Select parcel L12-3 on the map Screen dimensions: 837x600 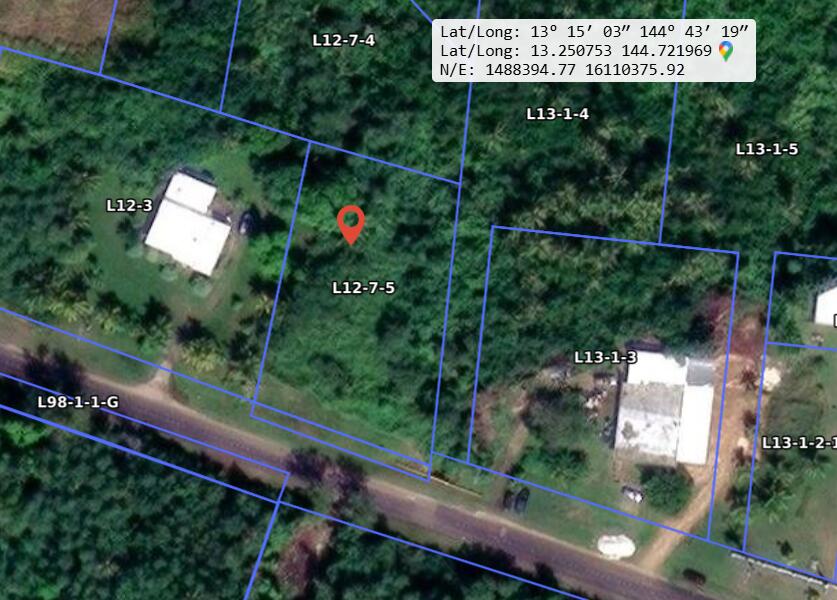pyautogui.click(x=129, y=206)
